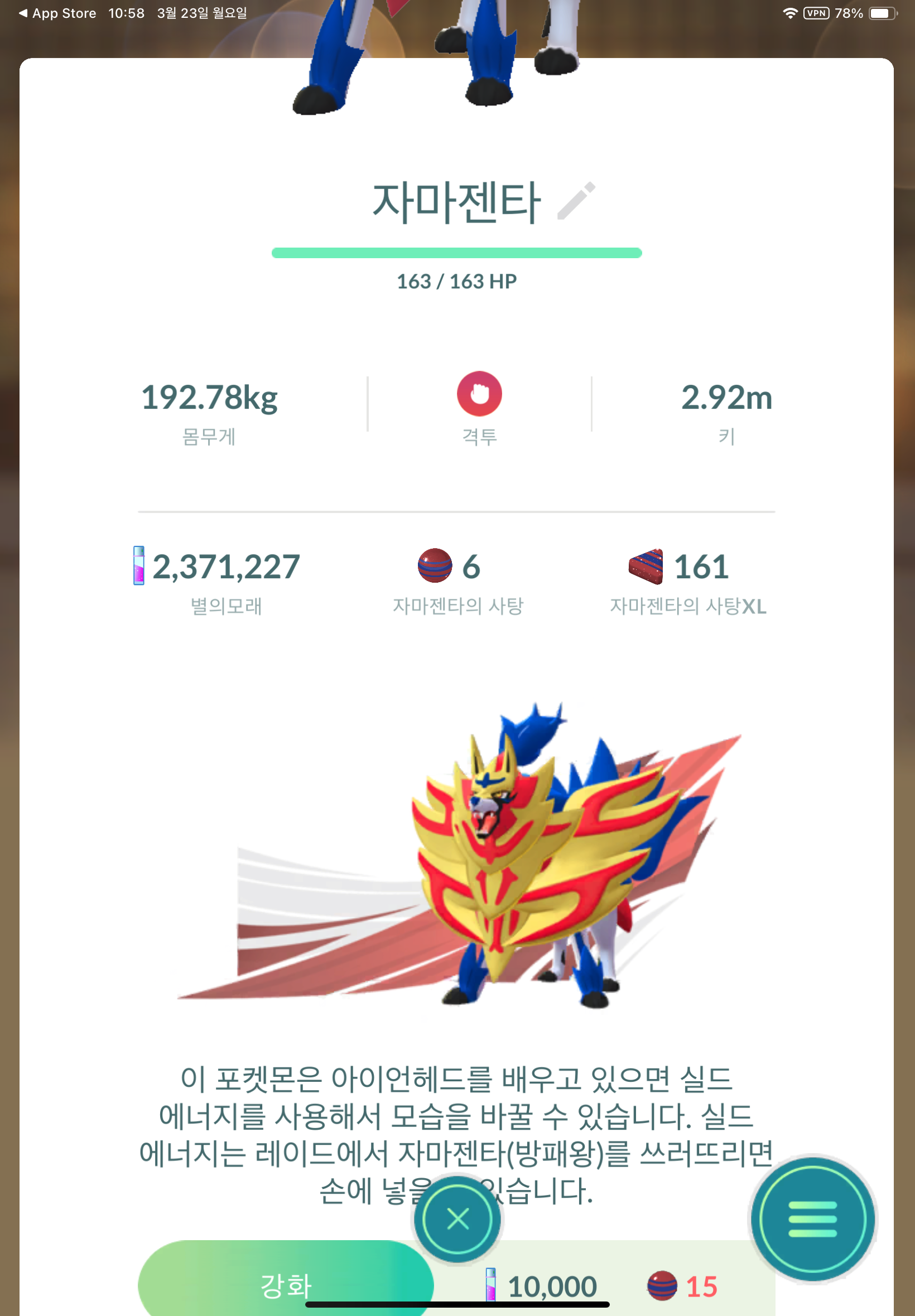Return to the App Store
Viewport: 915px width, 1316px height.
57,13
